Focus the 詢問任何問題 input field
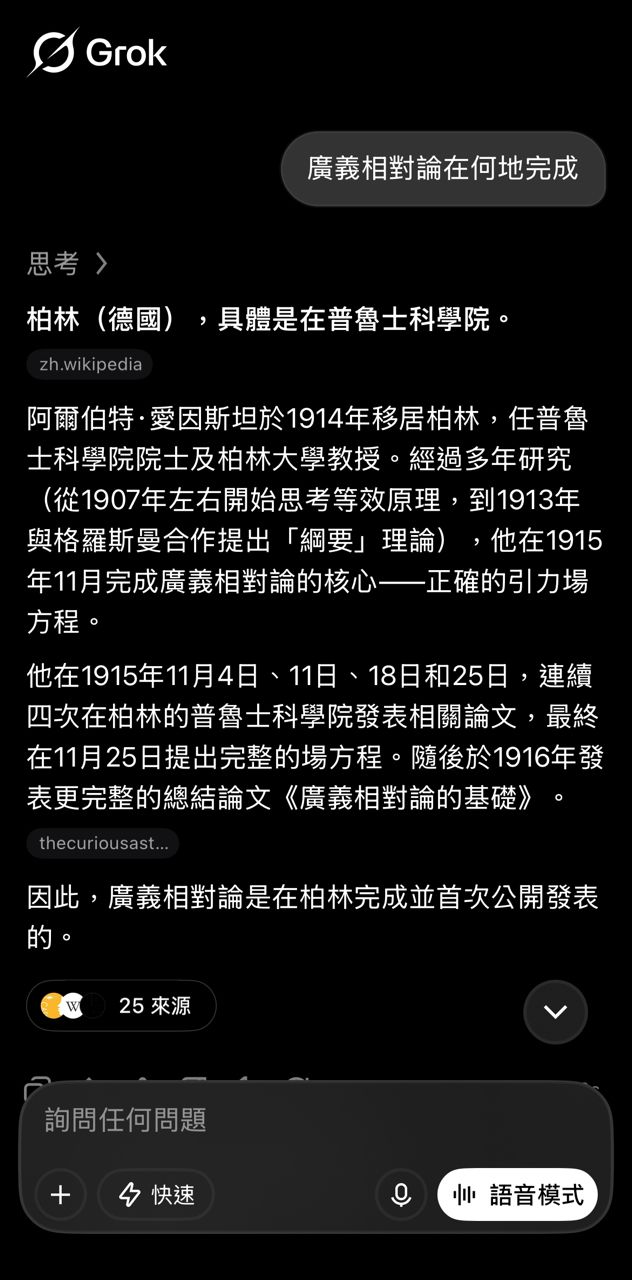This screenshot has height=1280, width=632. (316, 1120)
